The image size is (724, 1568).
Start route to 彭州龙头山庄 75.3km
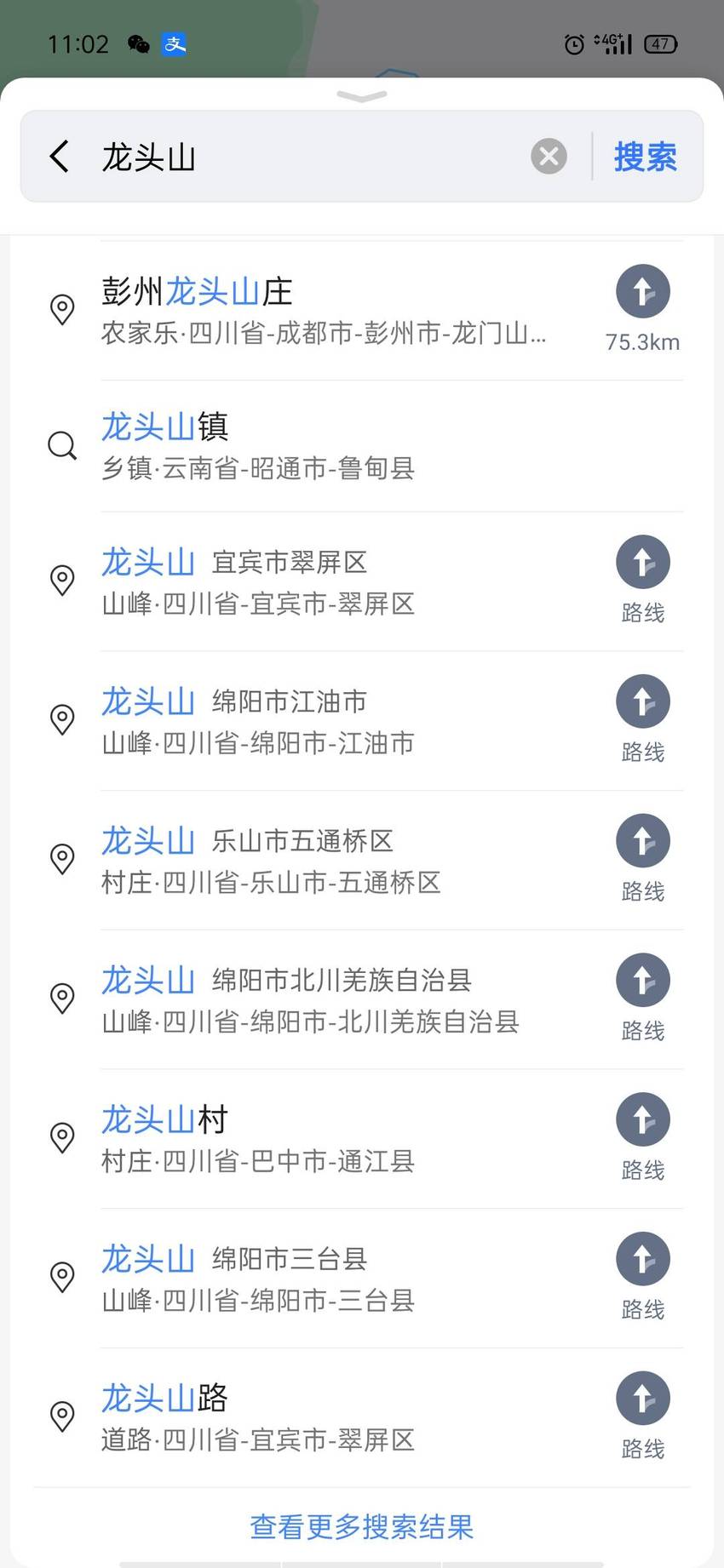pyautogui.click(x=643, y=308)
